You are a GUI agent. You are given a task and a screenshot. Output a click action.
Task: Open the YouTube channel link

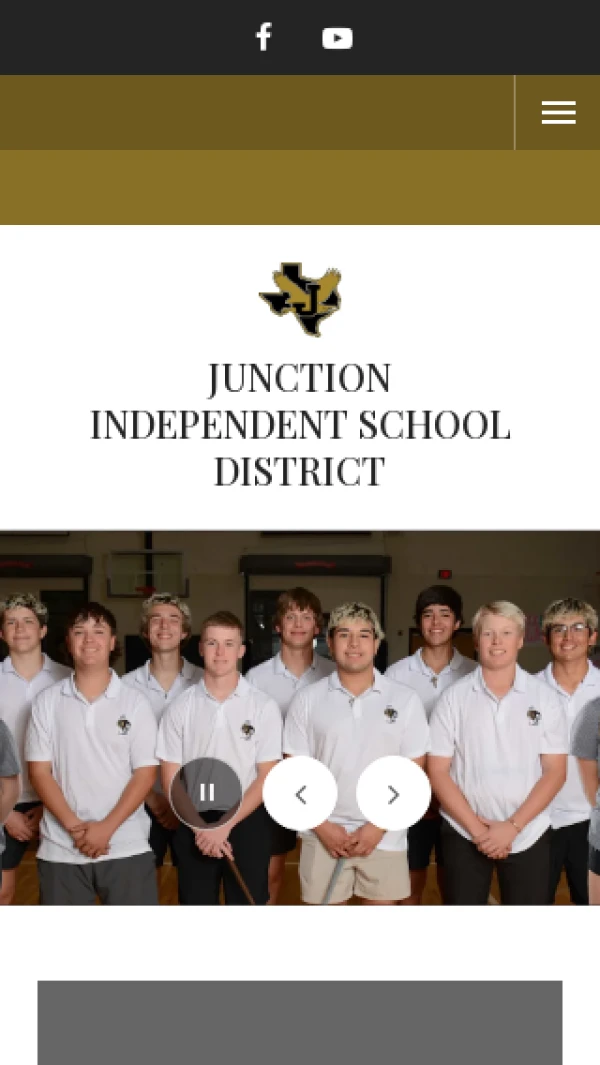pyautogui.click(x=337, y=38)
